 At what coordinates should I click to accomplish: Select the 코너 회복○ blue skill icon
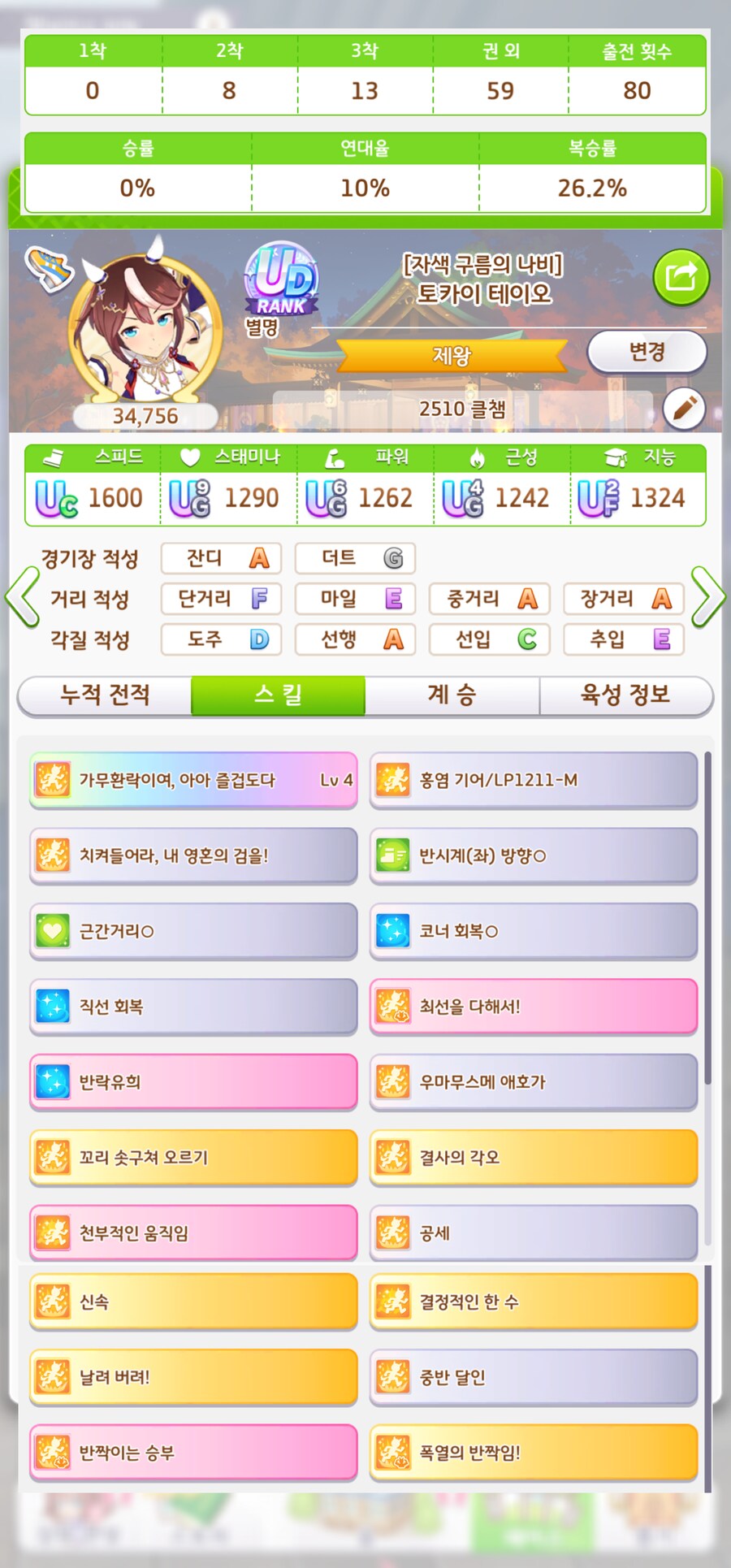pyautogui.click(x=393, y=932)
